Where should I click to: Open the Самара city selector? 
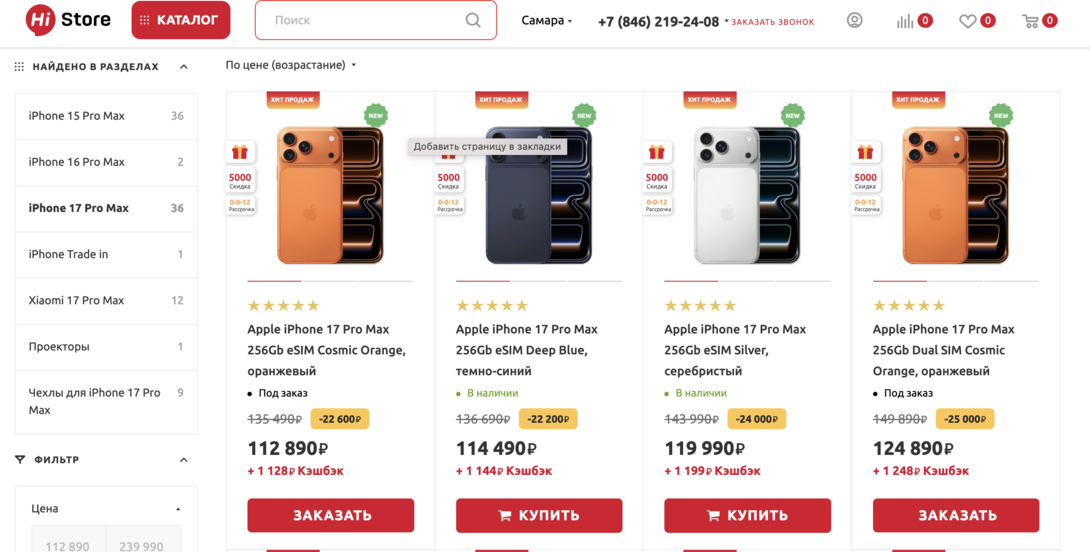pos(546,20)
